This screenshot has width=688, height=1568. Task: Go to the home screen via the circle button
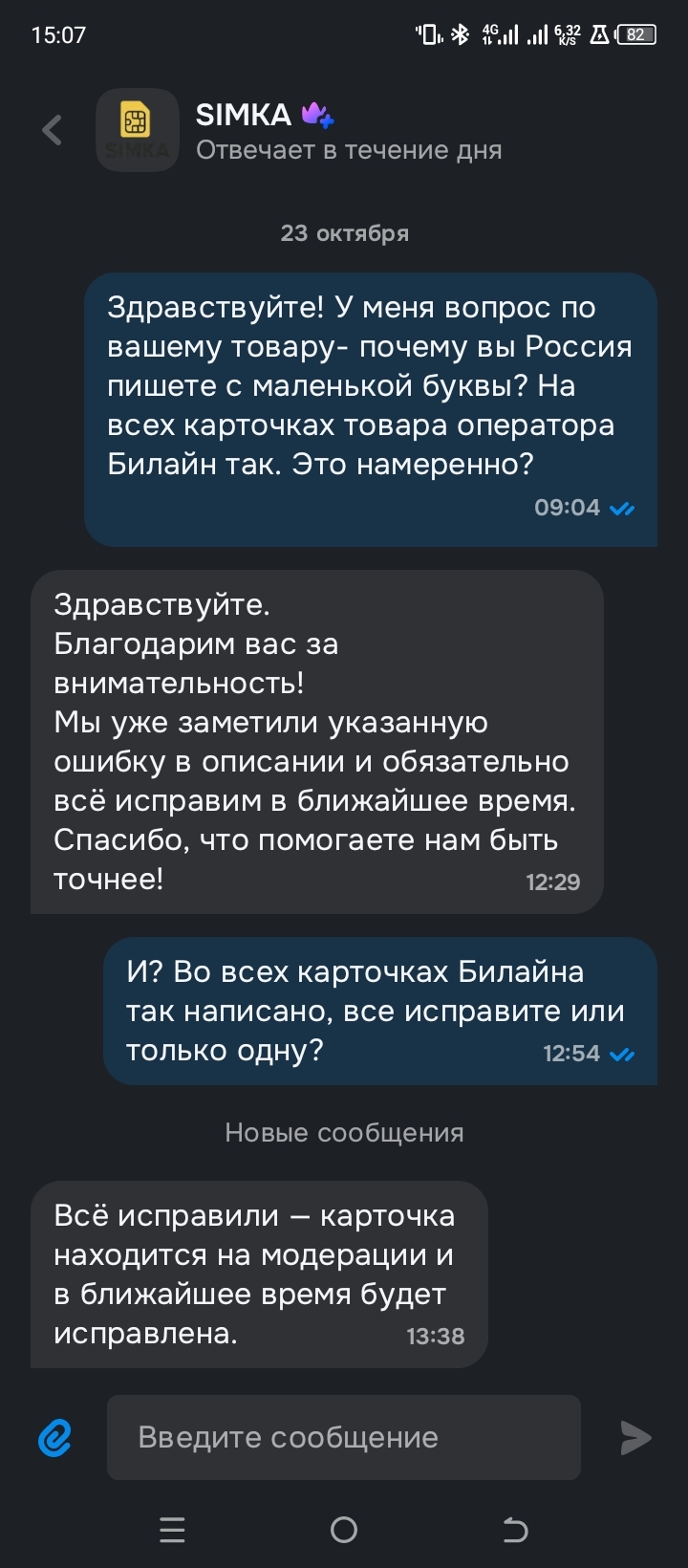pyautogui.click(x=344, y=1530)
